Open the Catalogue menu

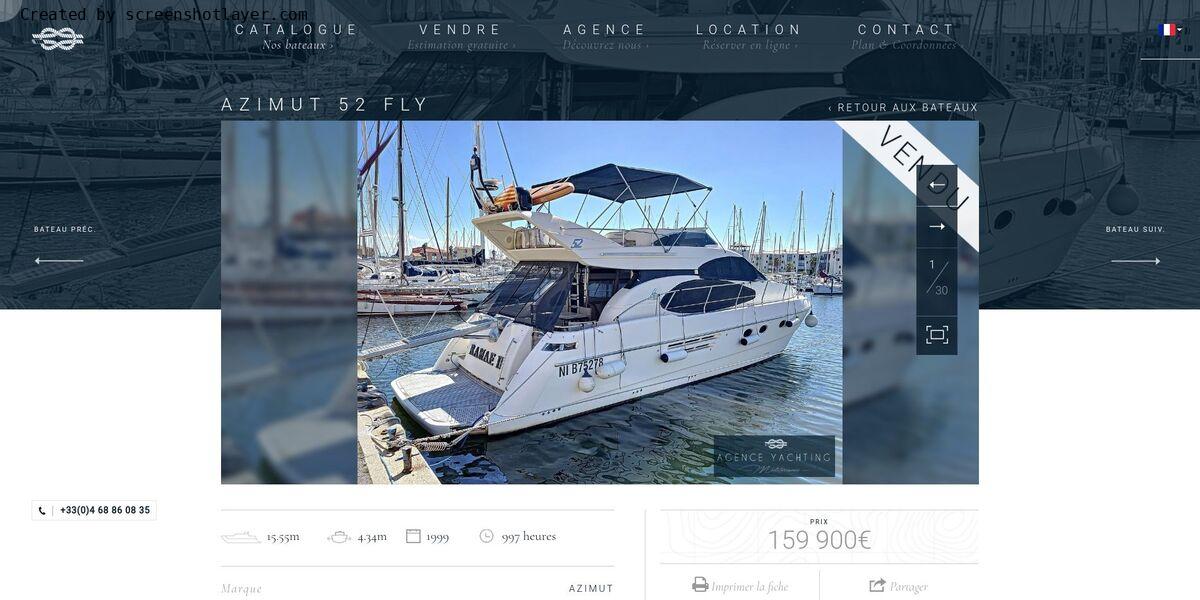tap(296, 30)
